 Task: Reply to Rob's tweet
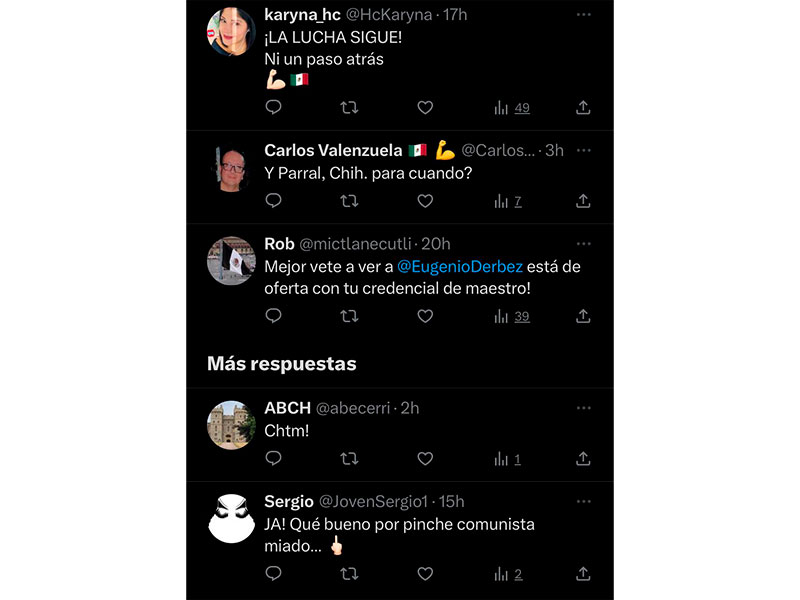[273, 316]
